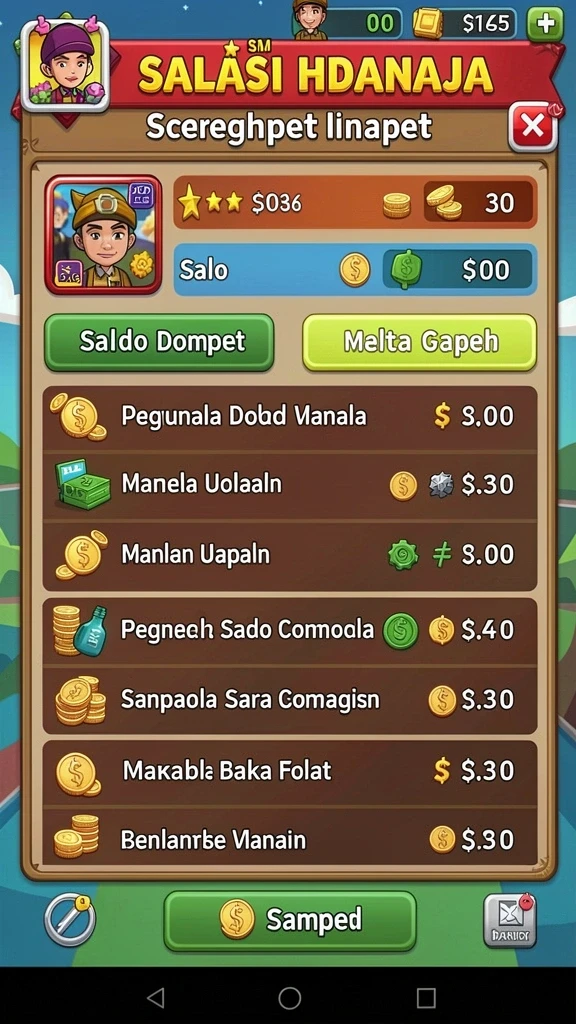Viewport: 576px width, 1024px height.
Task: Tap the green plus to add coins
Action: pos(545,24)
